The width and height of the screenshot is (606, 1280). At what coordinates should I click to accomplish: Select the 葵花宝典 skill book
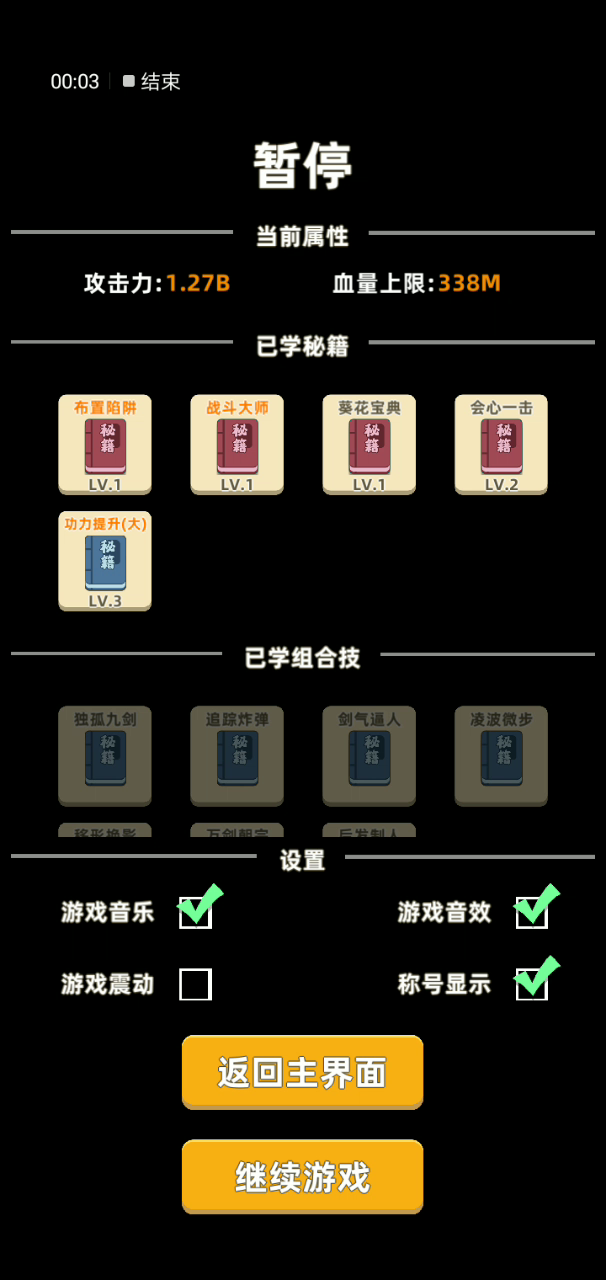(x=369, y=445)
